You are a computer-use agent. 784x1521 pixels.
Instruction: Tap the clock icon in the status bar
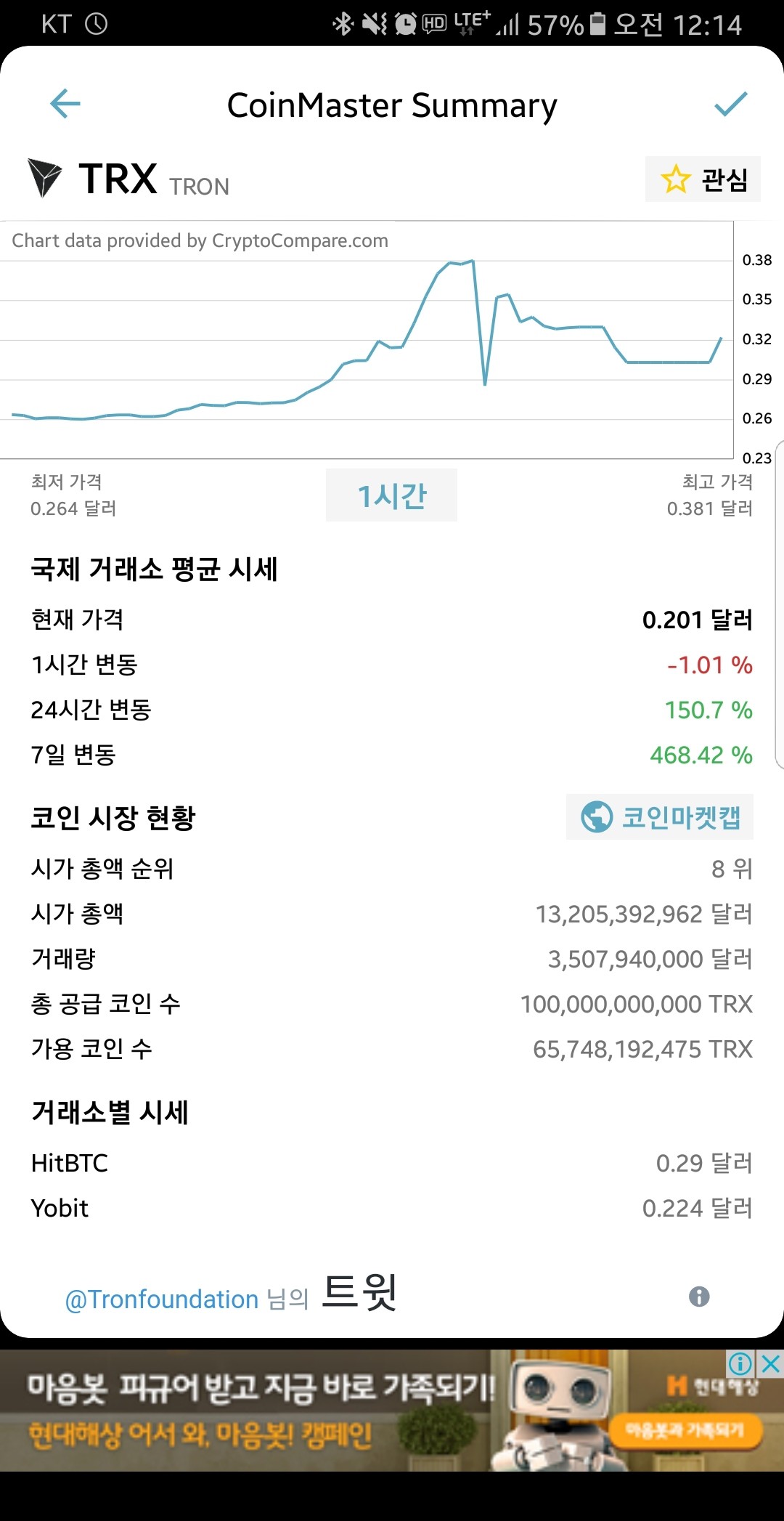[95, 24]
